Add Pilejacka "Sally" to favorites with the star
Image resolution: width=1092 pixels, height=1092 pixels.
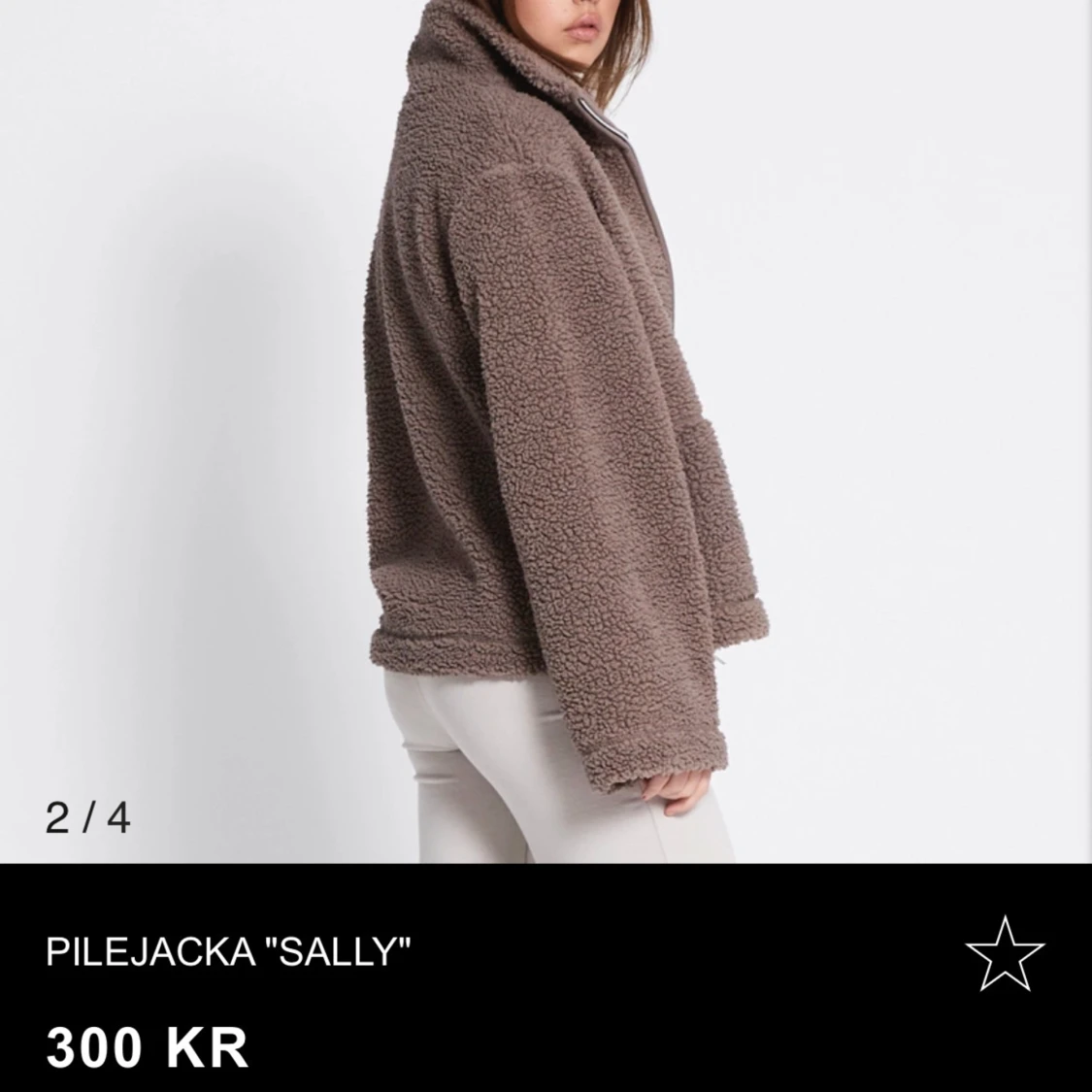pyautogui.click(x=1005, y=952)
